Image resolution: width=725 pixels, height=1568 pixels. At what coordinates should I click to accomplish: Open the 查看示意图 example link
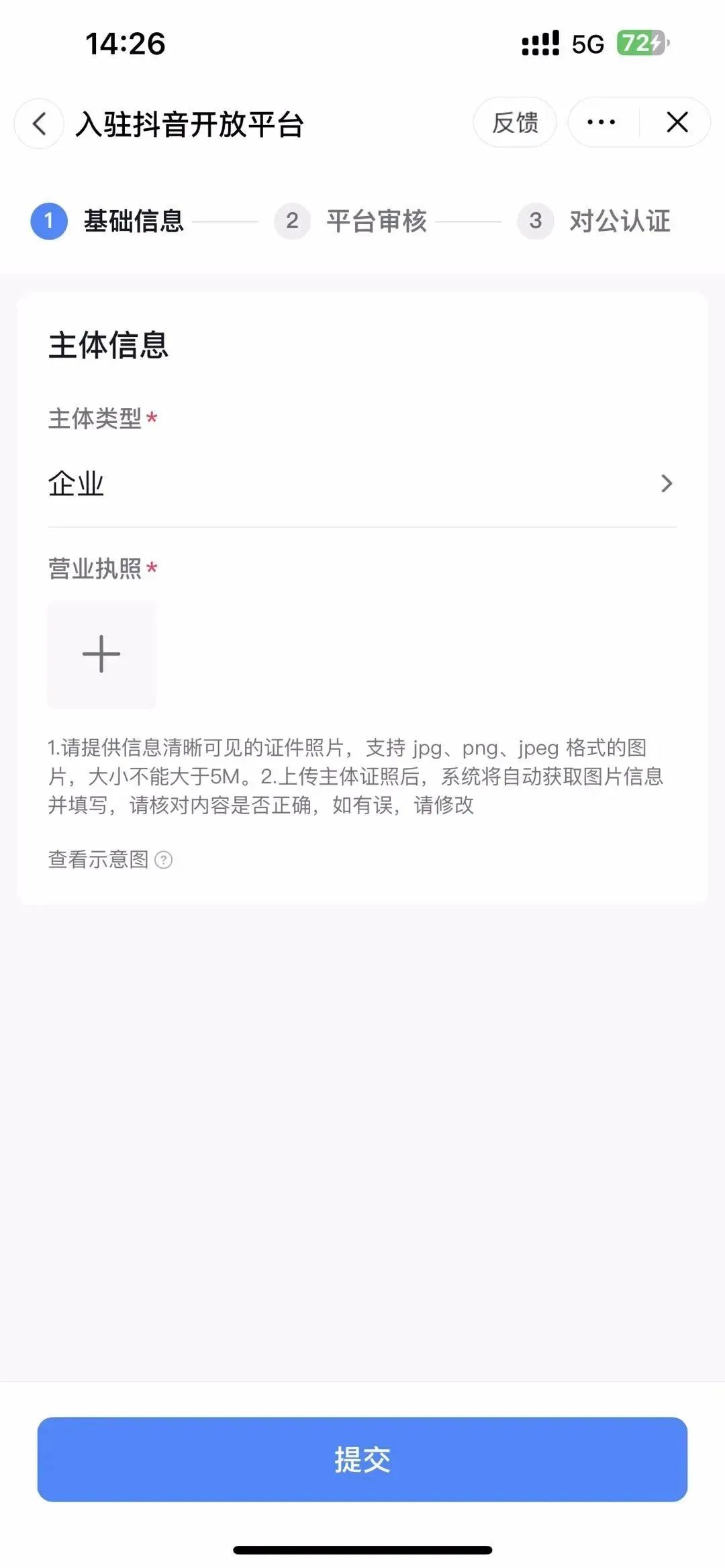111,859
